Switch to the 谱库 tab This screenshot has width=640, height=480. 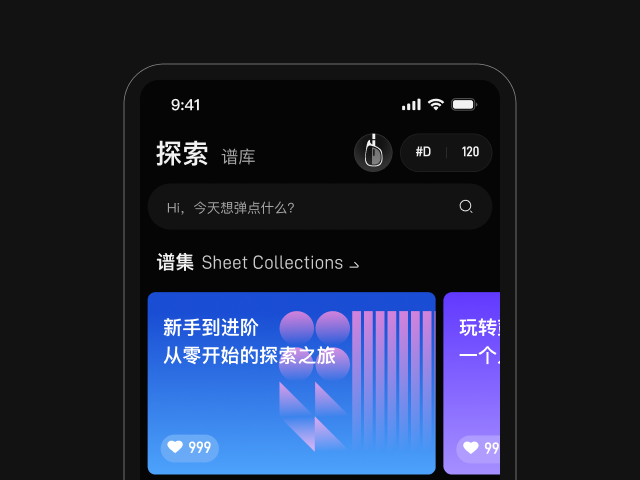pos(238,156)
